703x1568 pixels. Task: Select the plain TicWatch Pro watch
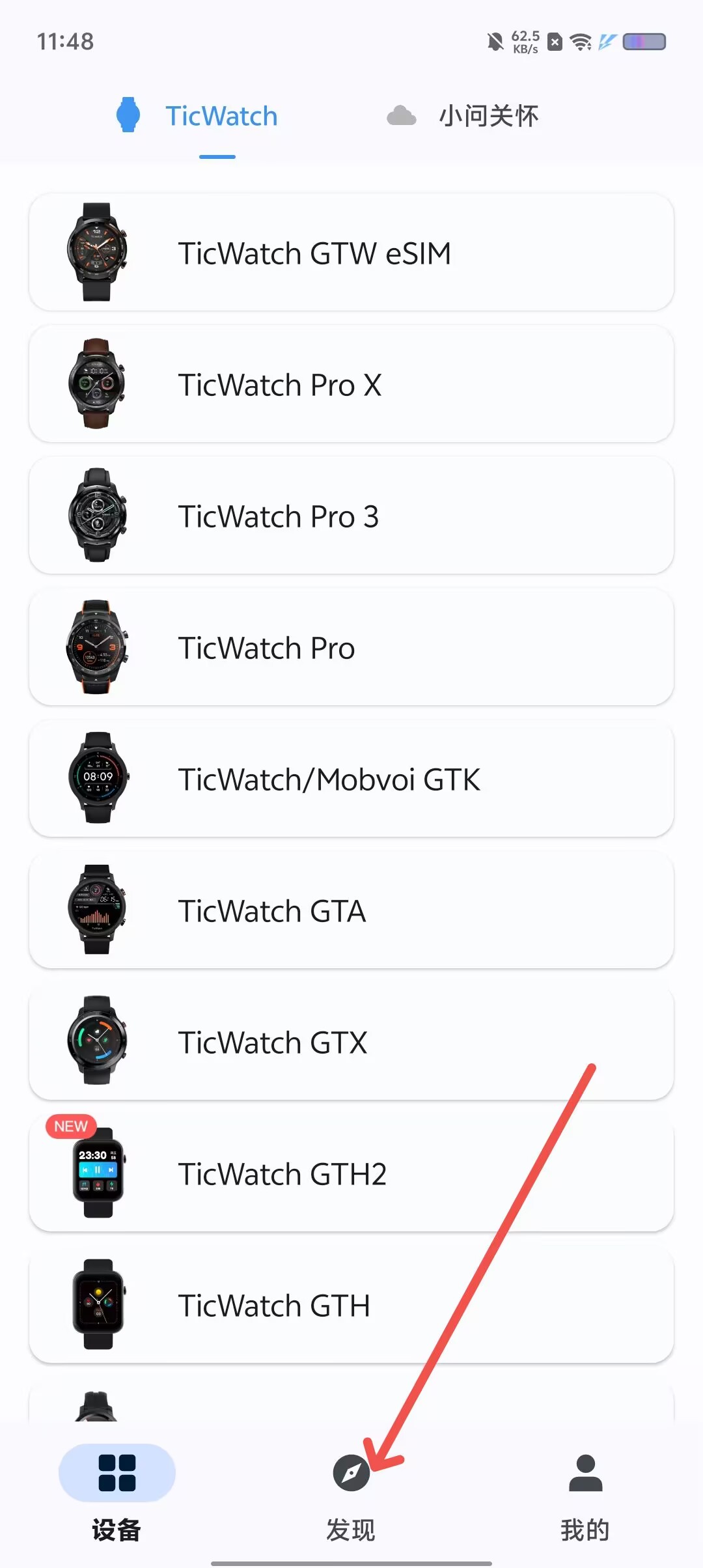(351, 647)
